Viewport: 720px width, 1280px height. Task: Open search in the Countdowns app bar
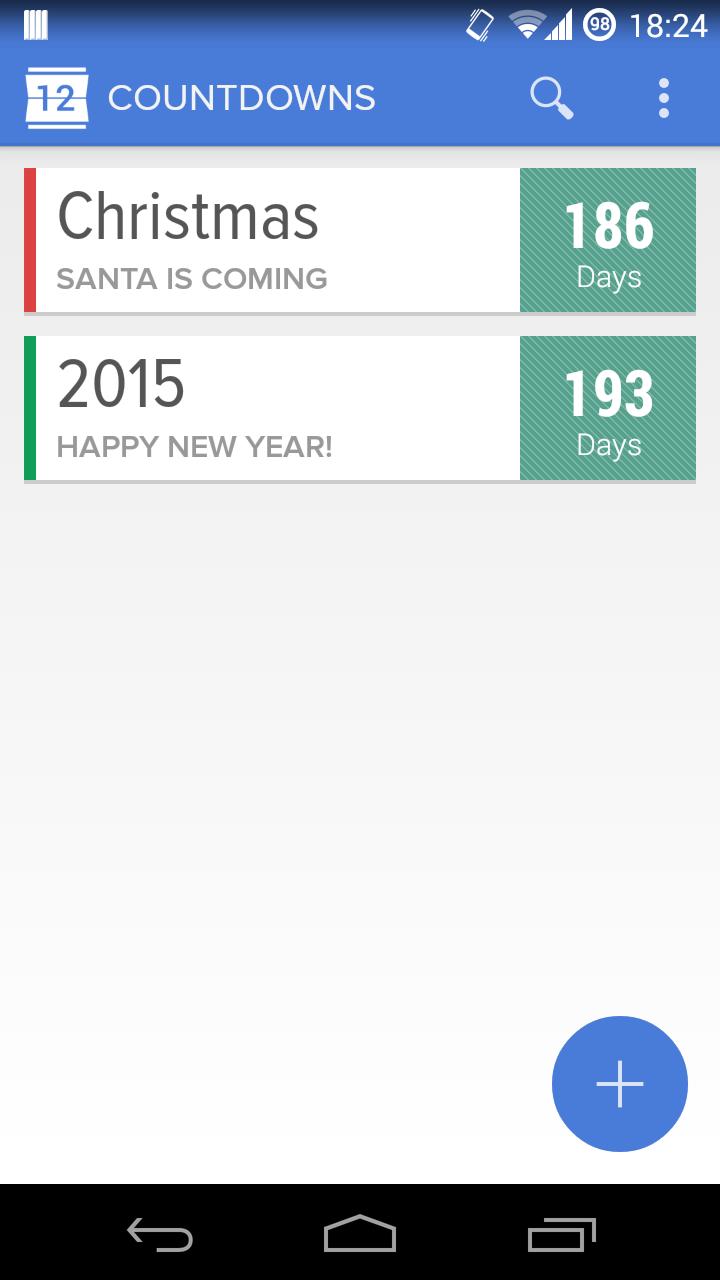click(551, 98)
